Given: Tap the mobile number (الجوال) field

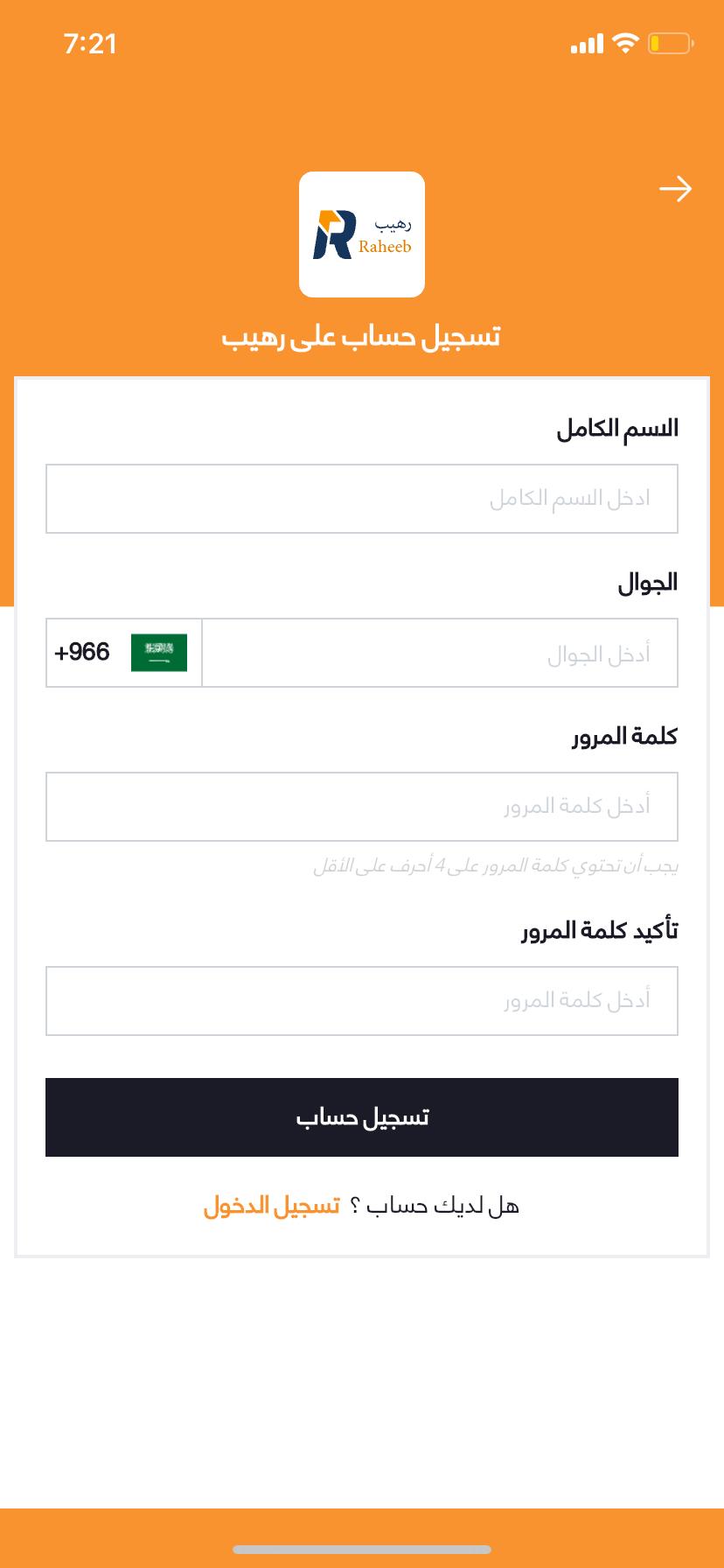Looking at the screenshot, I should [440, 653].
